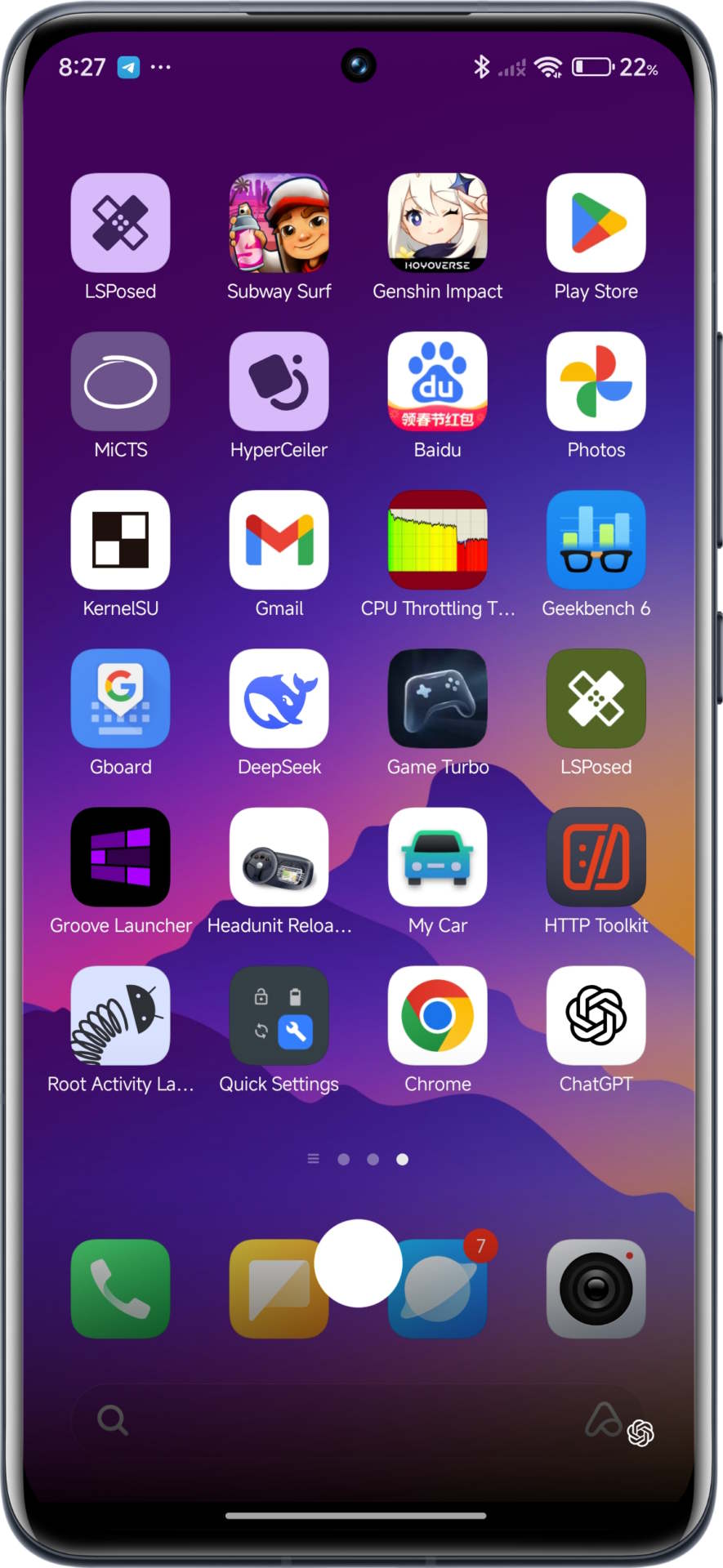
Task: Open the My Car app
Action: 437,857
